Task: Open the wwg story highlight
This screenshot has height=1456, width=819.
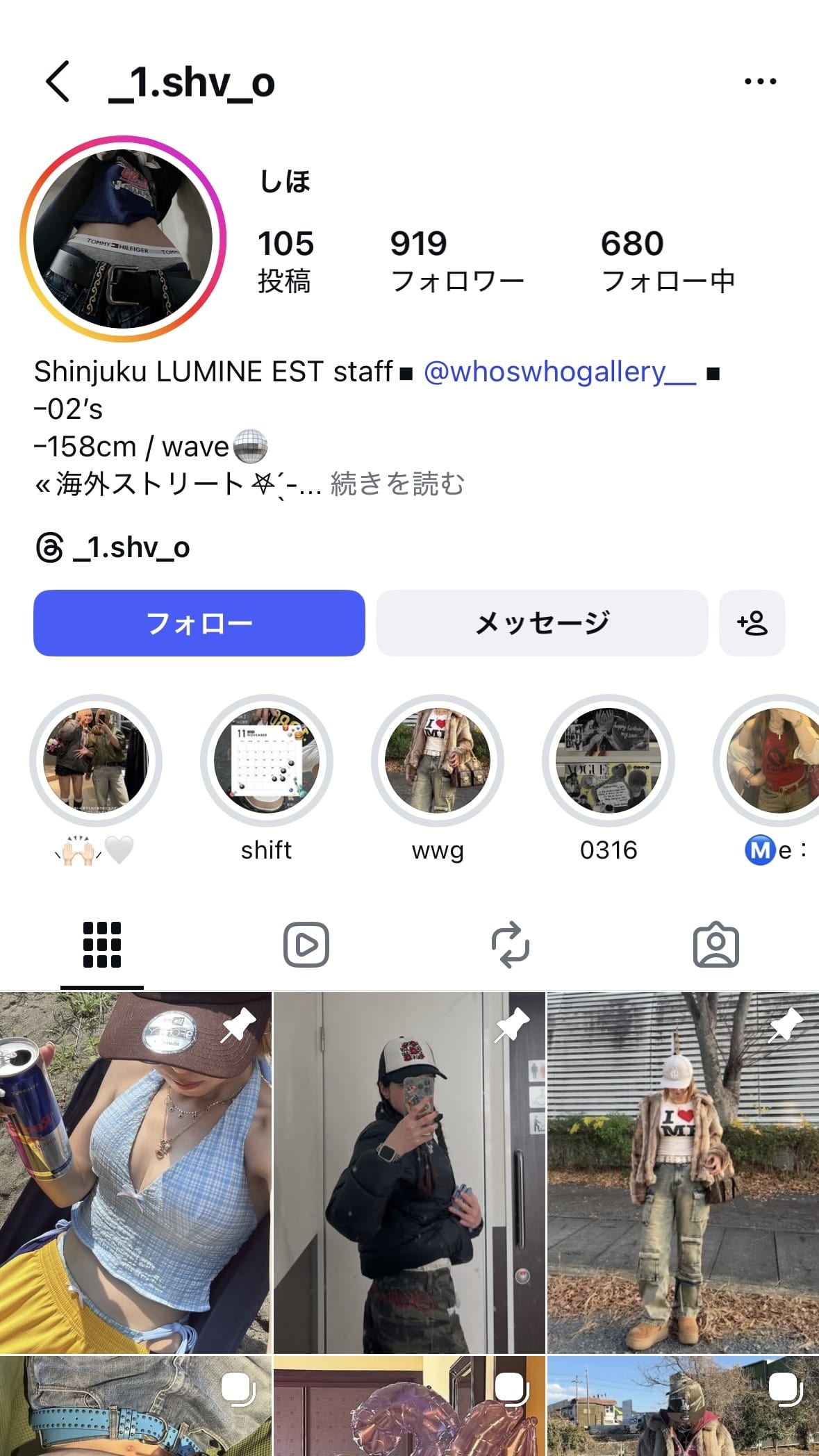Action: [x=438, y=761]
